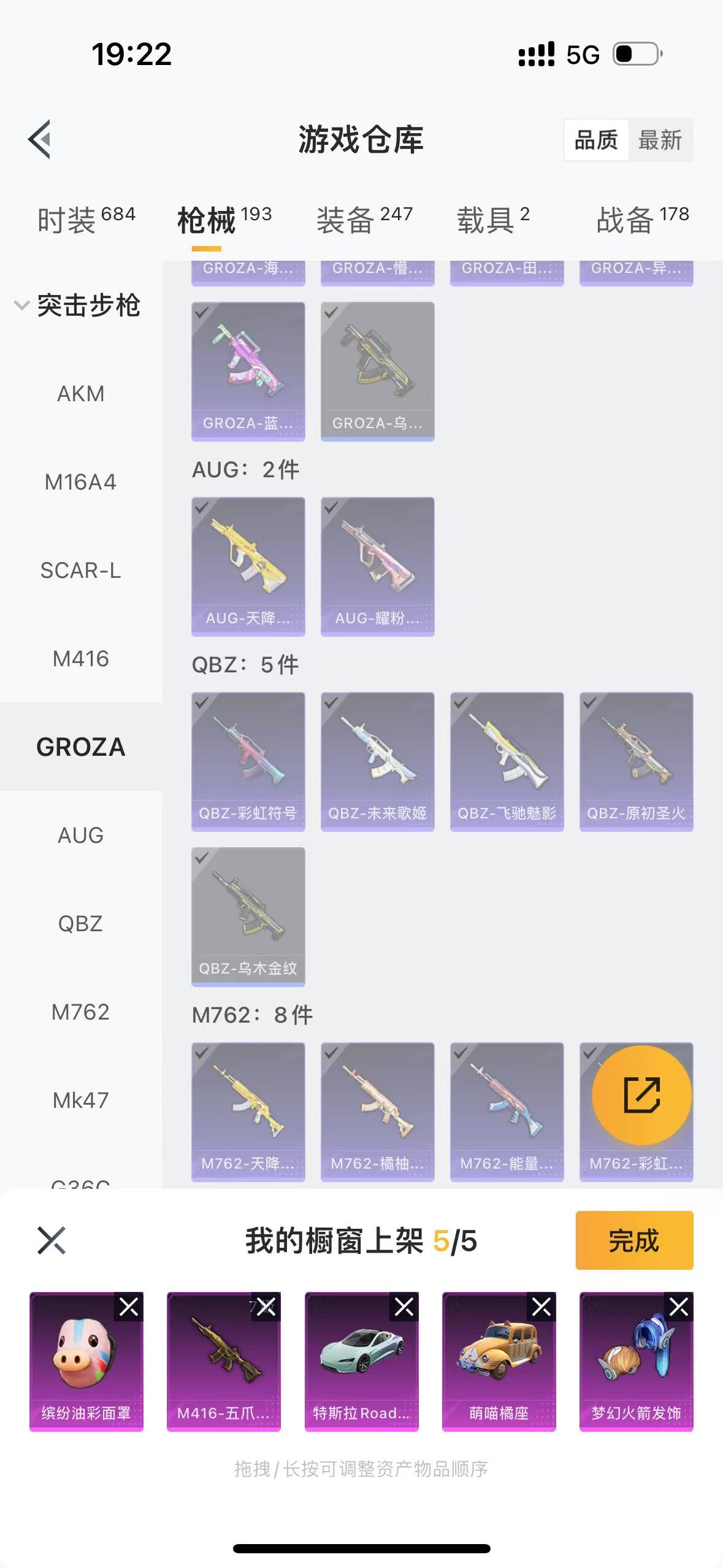Sort by 品质

[x=595, y=140]
